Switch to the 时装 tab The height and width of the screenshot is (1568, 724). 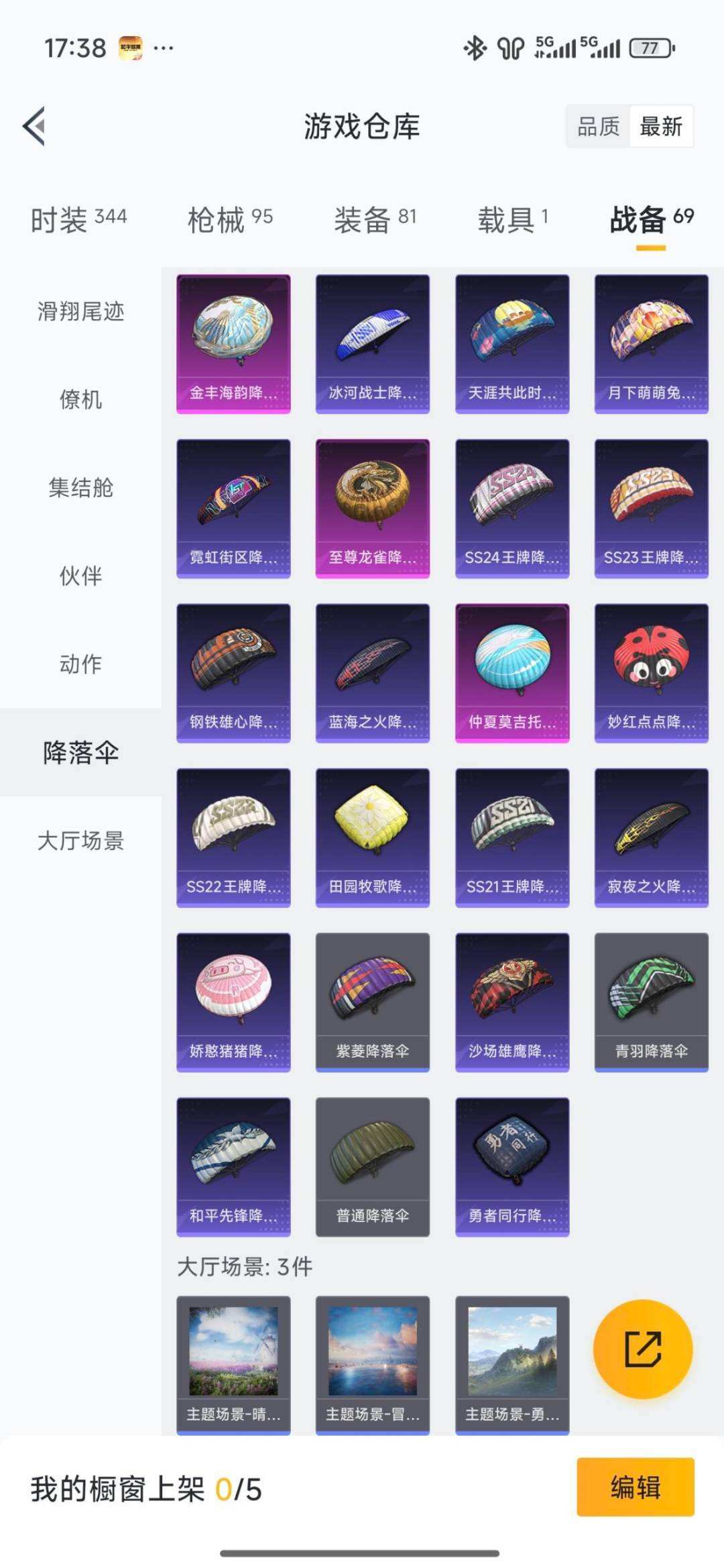pyautogui.click(x=78, y=219)
